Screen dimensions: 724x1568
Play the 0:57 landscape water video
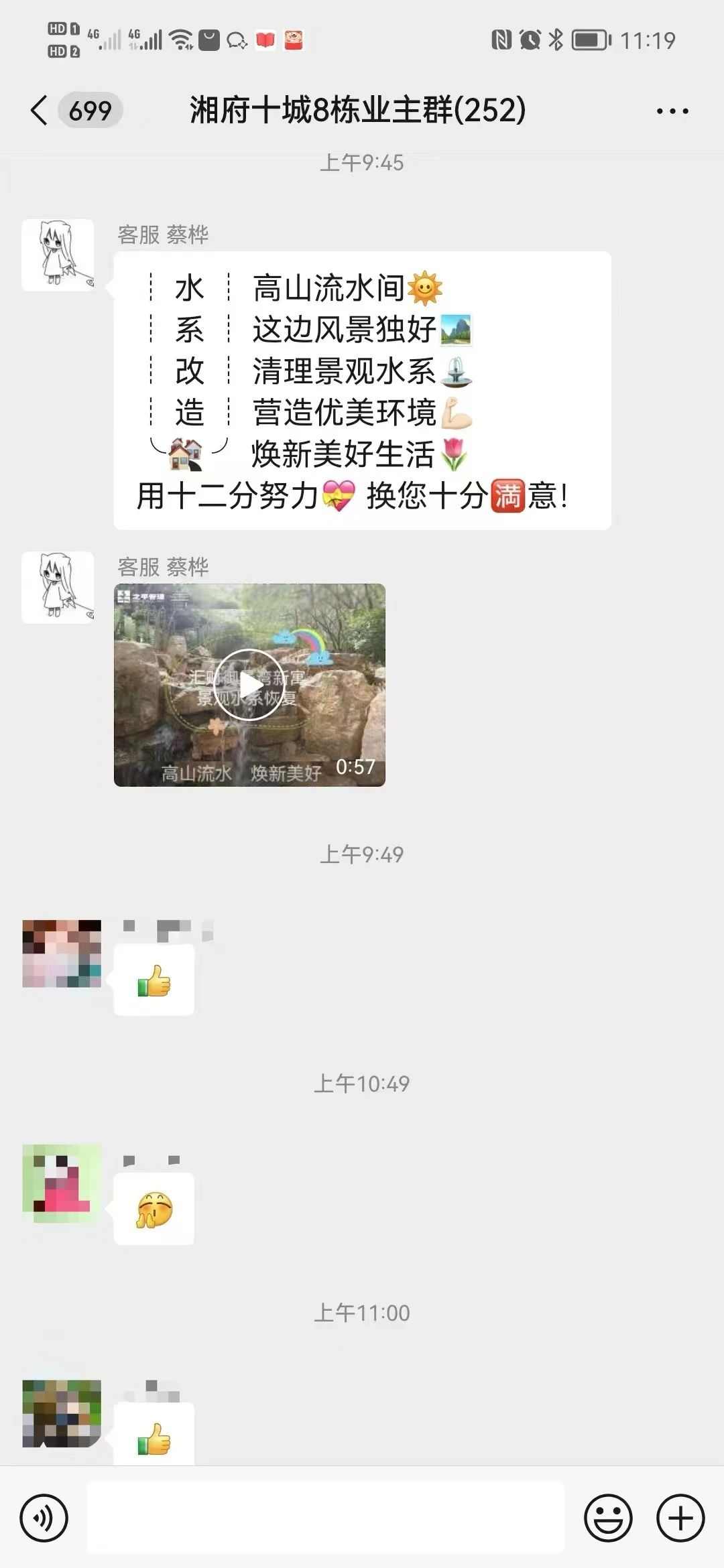(249, 685)
